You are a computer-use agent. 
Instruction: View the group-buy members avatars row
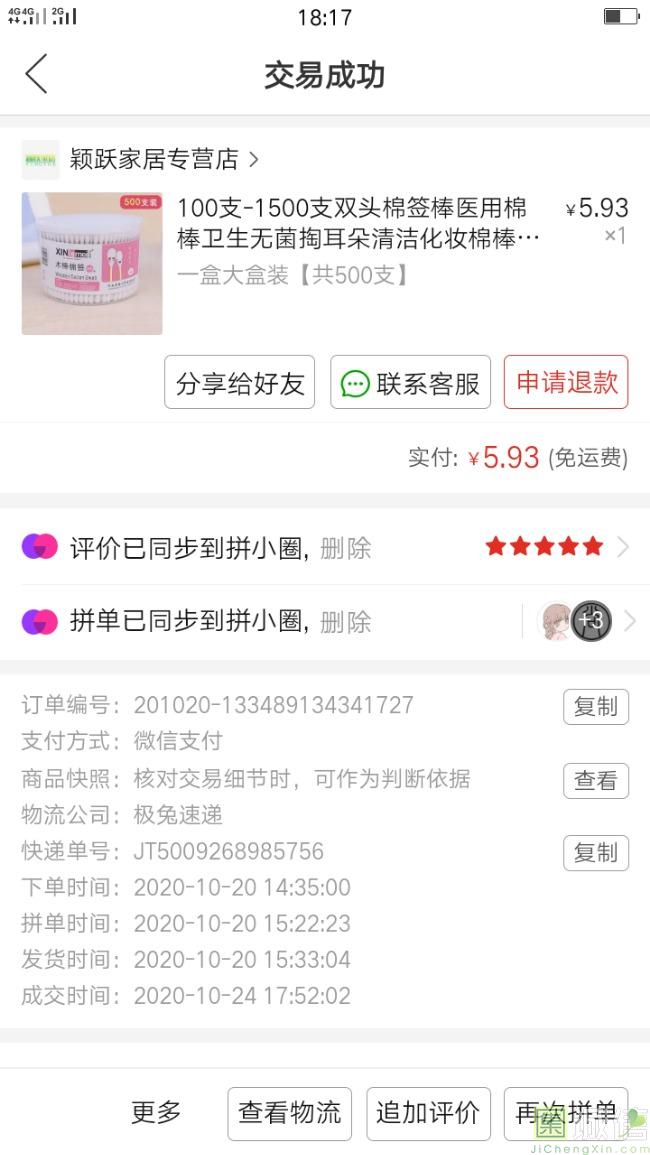coord(578,622)
